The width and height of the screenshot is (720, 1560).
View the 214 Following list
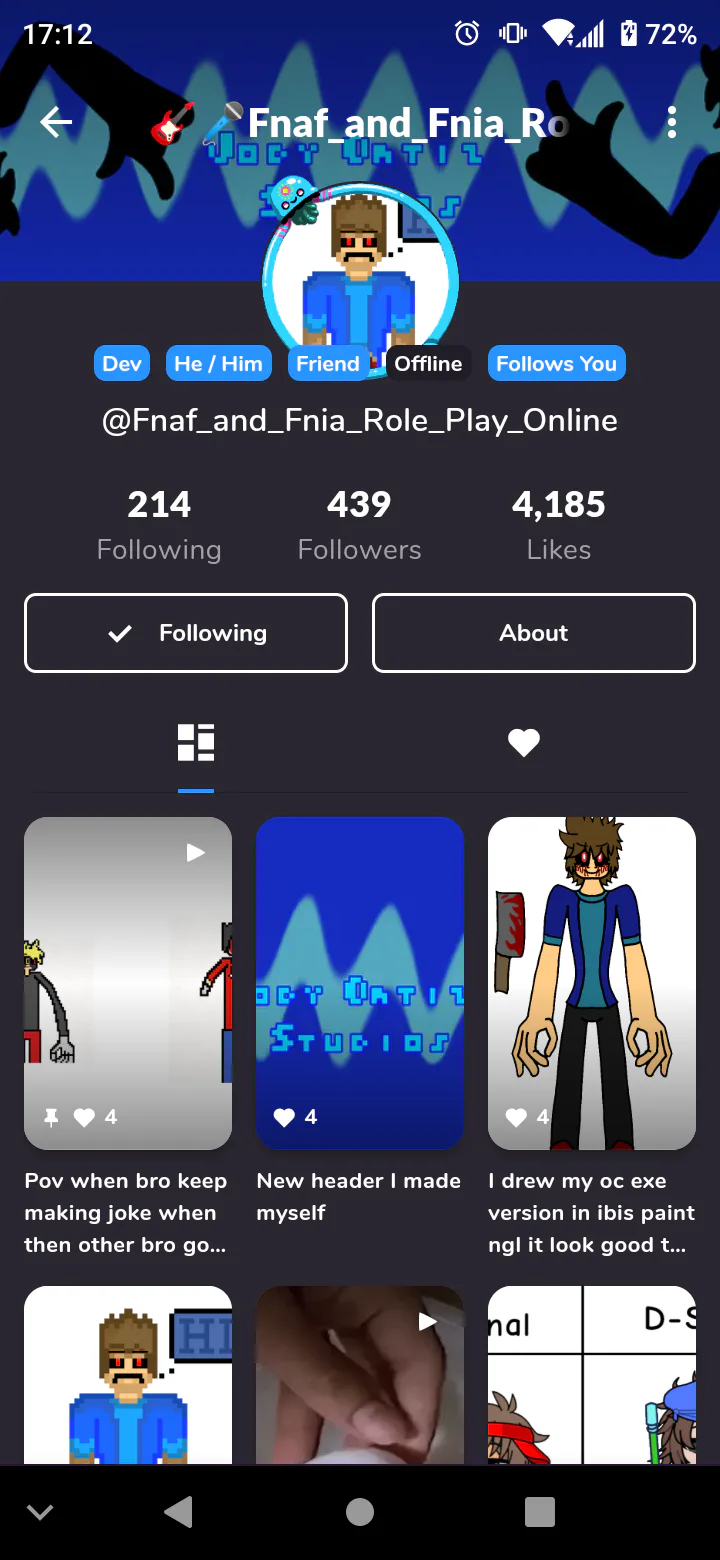(159, 525)
